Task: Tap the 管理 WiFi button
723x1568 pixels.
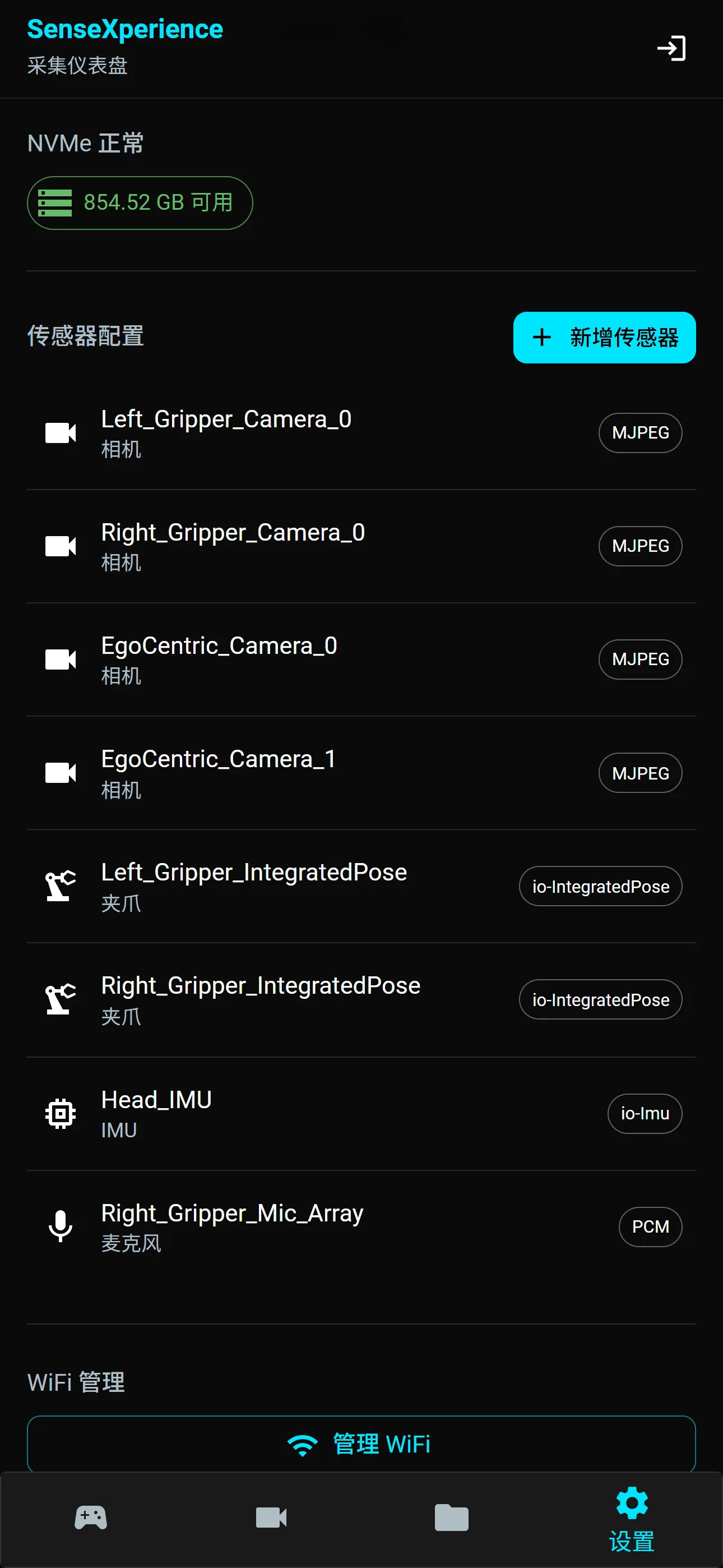Action: [361, 1444]
